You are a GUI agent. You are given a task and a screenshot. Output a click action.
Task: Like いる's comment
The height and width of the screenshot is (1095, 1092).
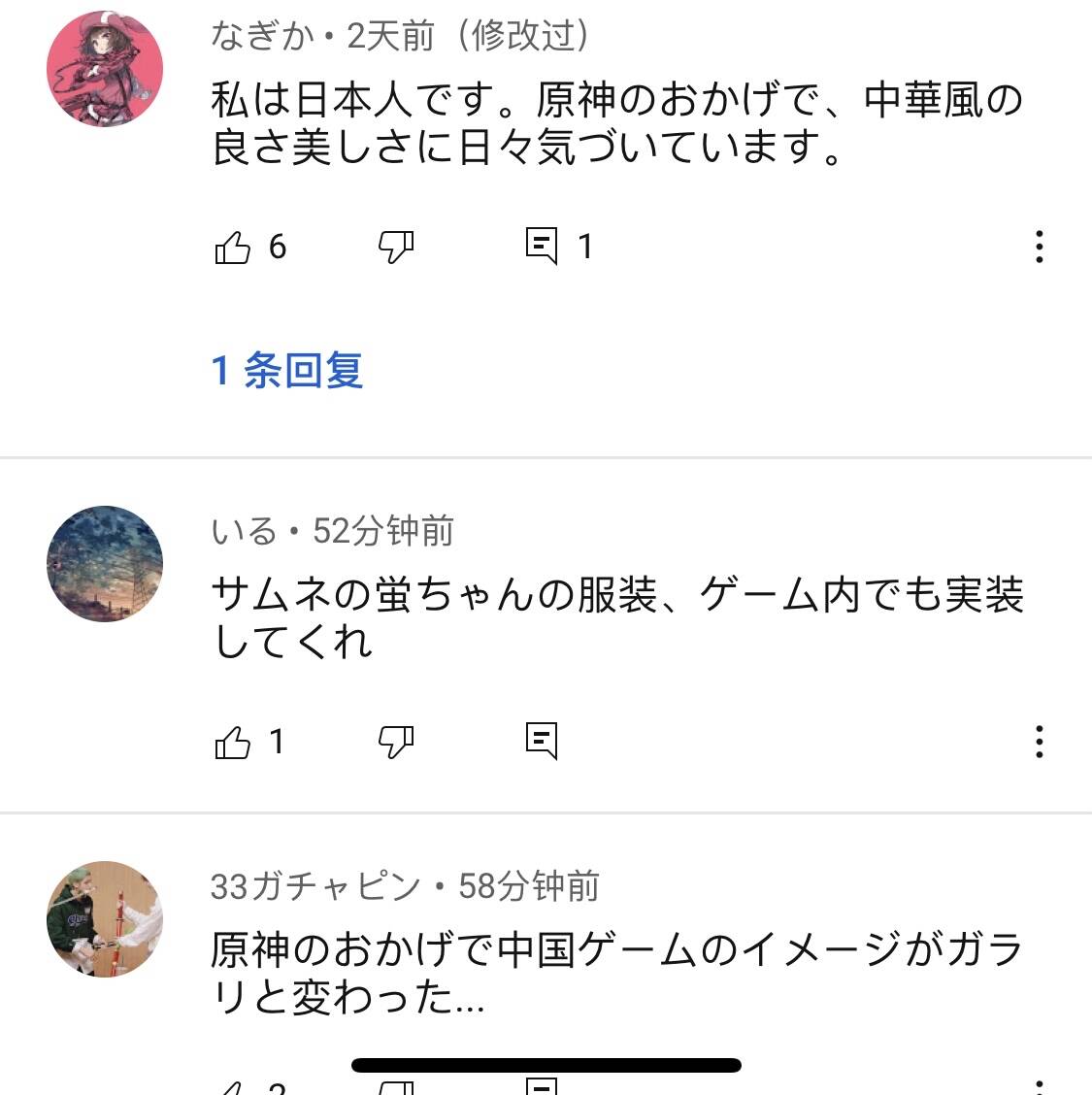click(x=233, y=743)
